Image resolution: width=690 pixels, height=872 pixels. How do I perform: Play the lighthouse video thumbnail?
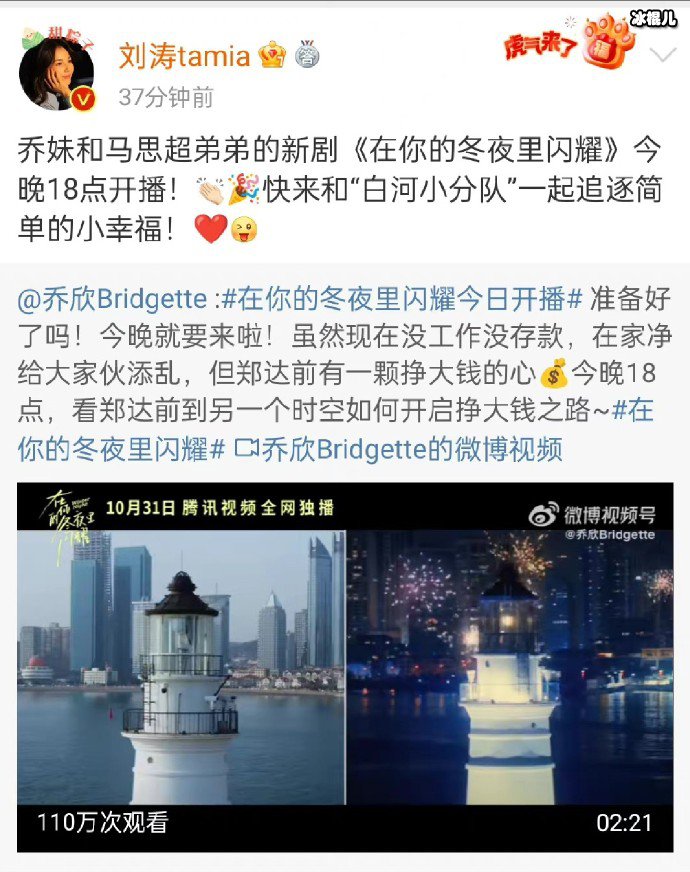pyautogui.click(x=345, y=665)
